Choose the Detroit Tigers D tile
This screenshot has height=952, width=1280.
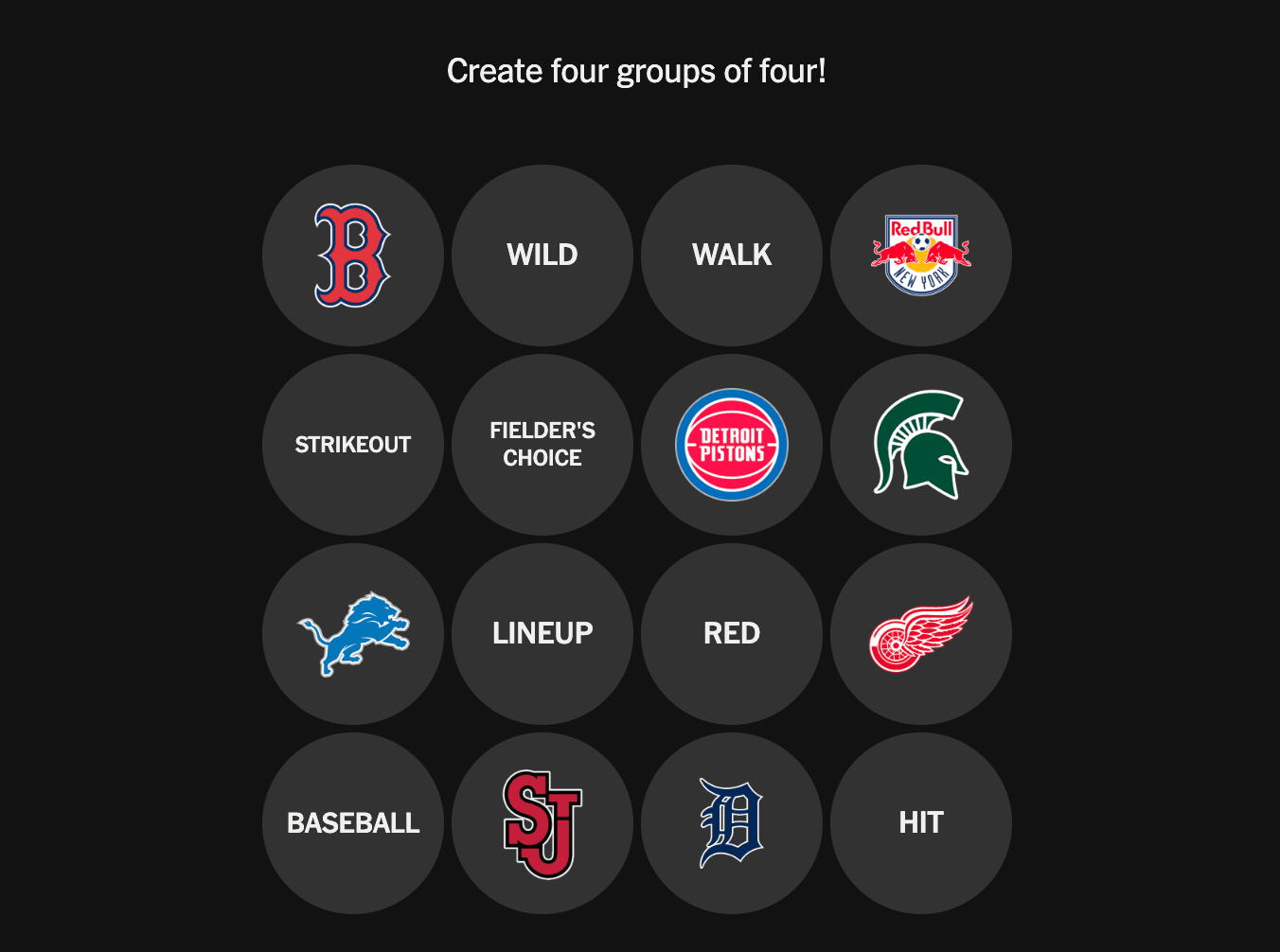pos(732,823)
